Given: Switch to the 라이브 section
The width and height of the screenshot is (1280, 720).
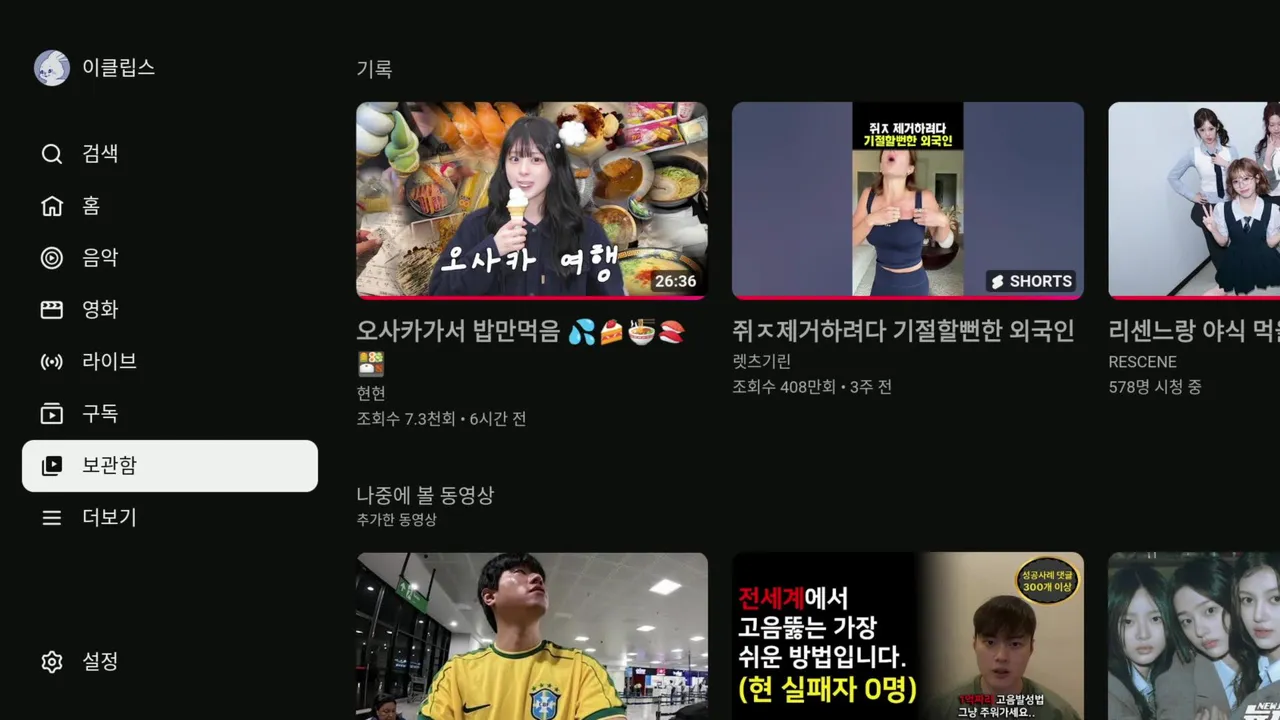Looking at the screenshot, I should (109, 362).
